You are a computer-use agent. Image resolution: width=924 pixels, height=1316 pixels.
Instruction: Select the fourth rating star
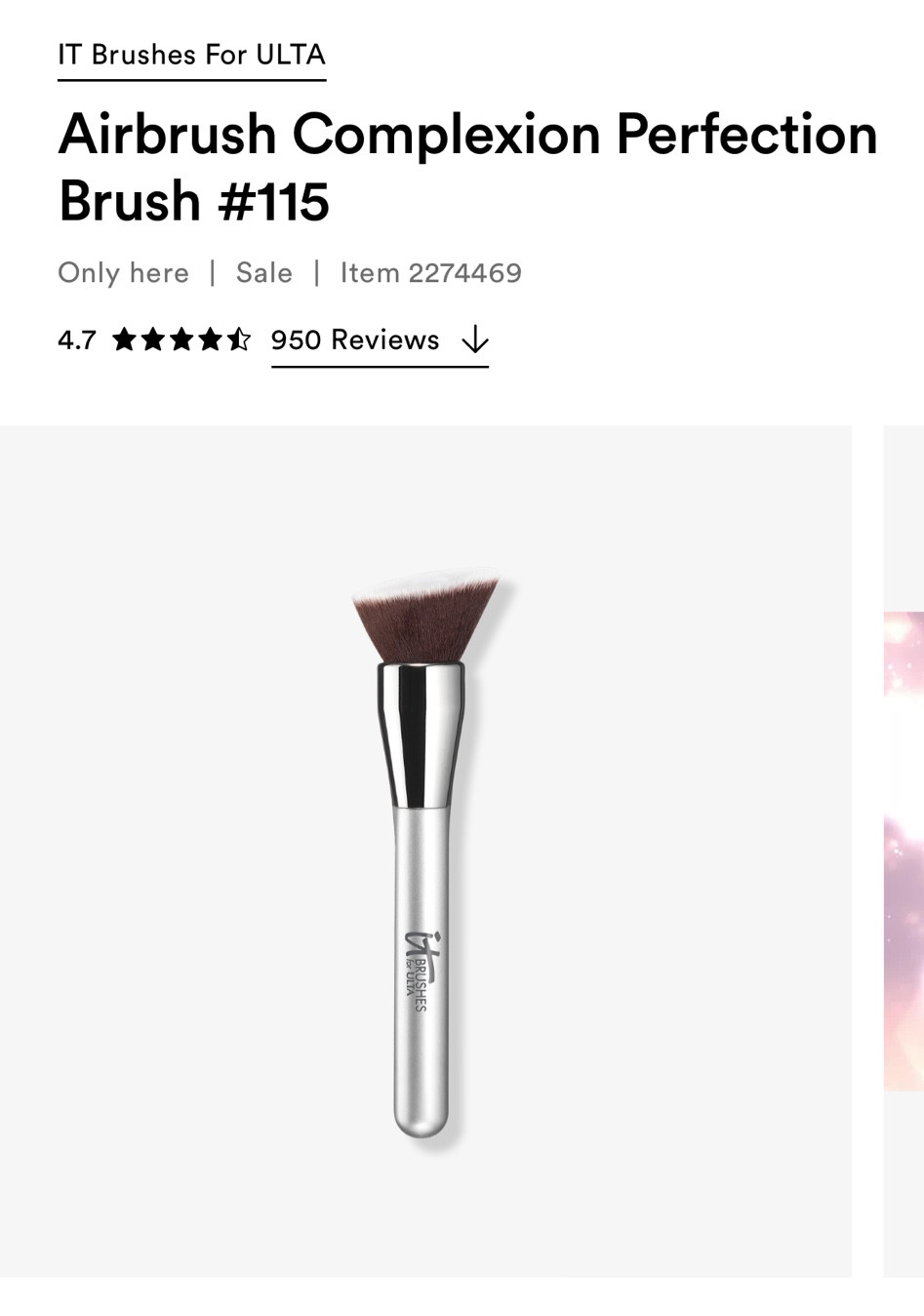click(212, 339)
